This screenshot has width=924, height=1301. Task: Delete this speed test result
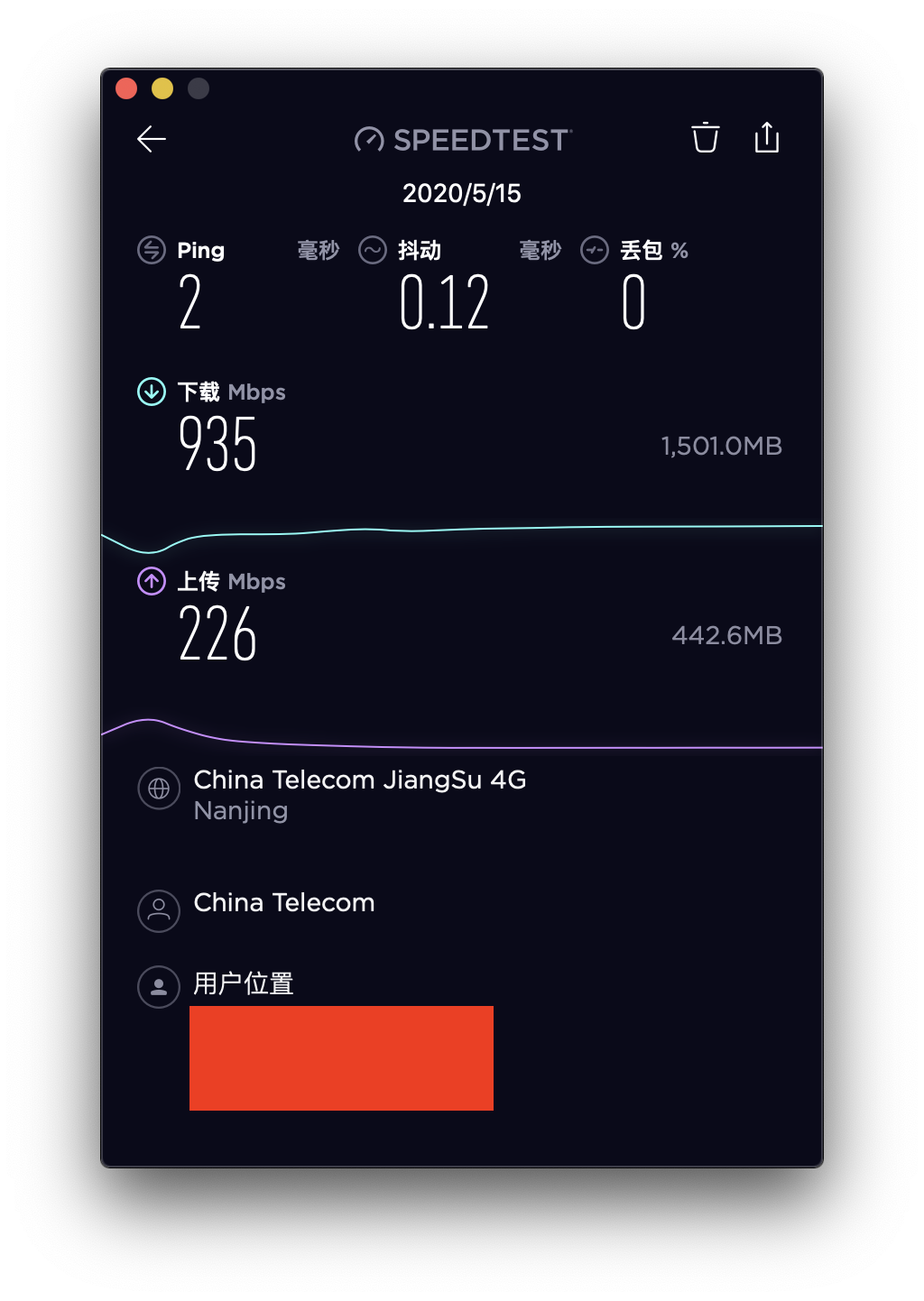pyautogui.click(x=705, y=138)
